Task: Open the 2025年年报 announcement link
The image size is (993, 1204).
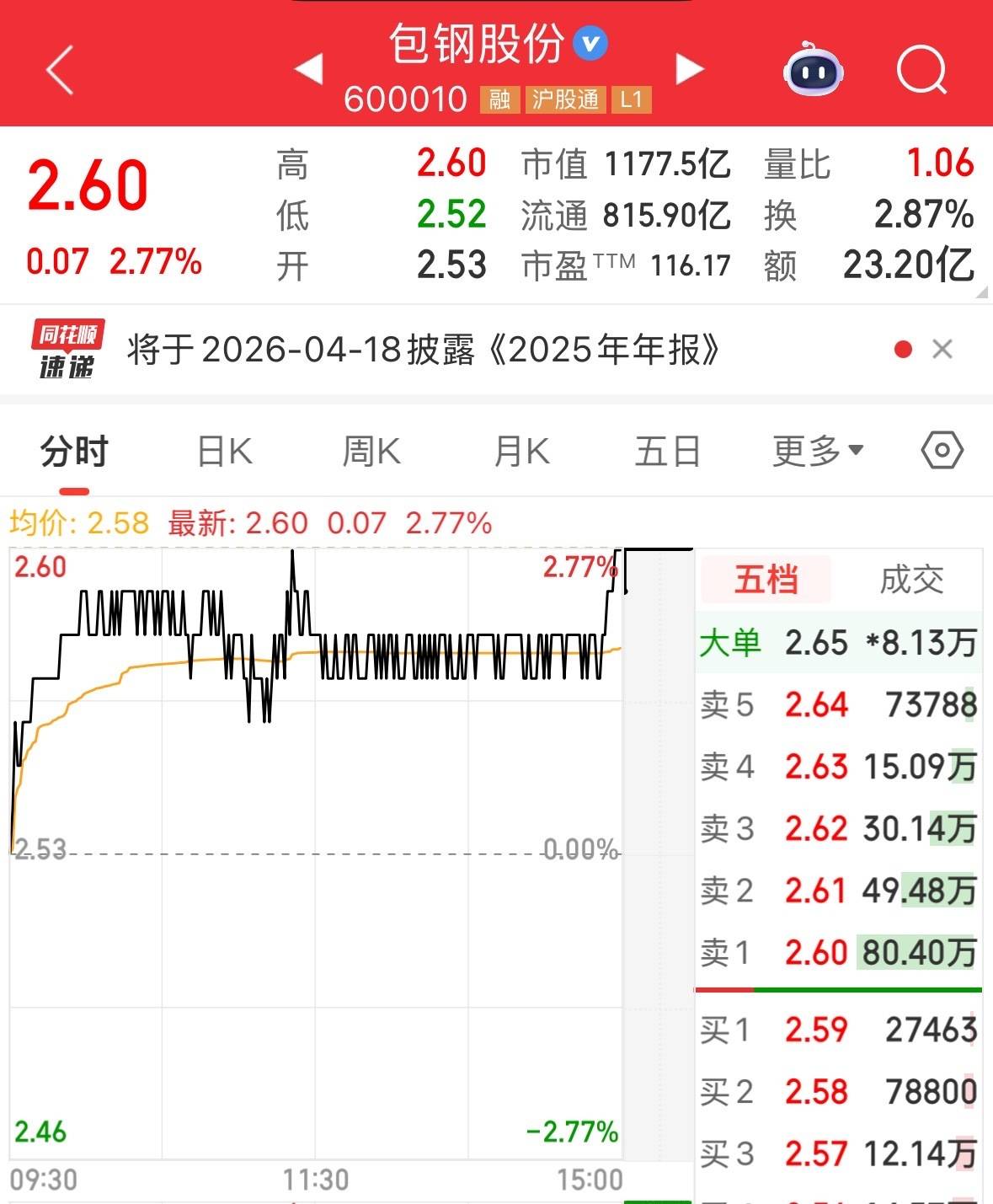Action: click(x=421, y=348)
